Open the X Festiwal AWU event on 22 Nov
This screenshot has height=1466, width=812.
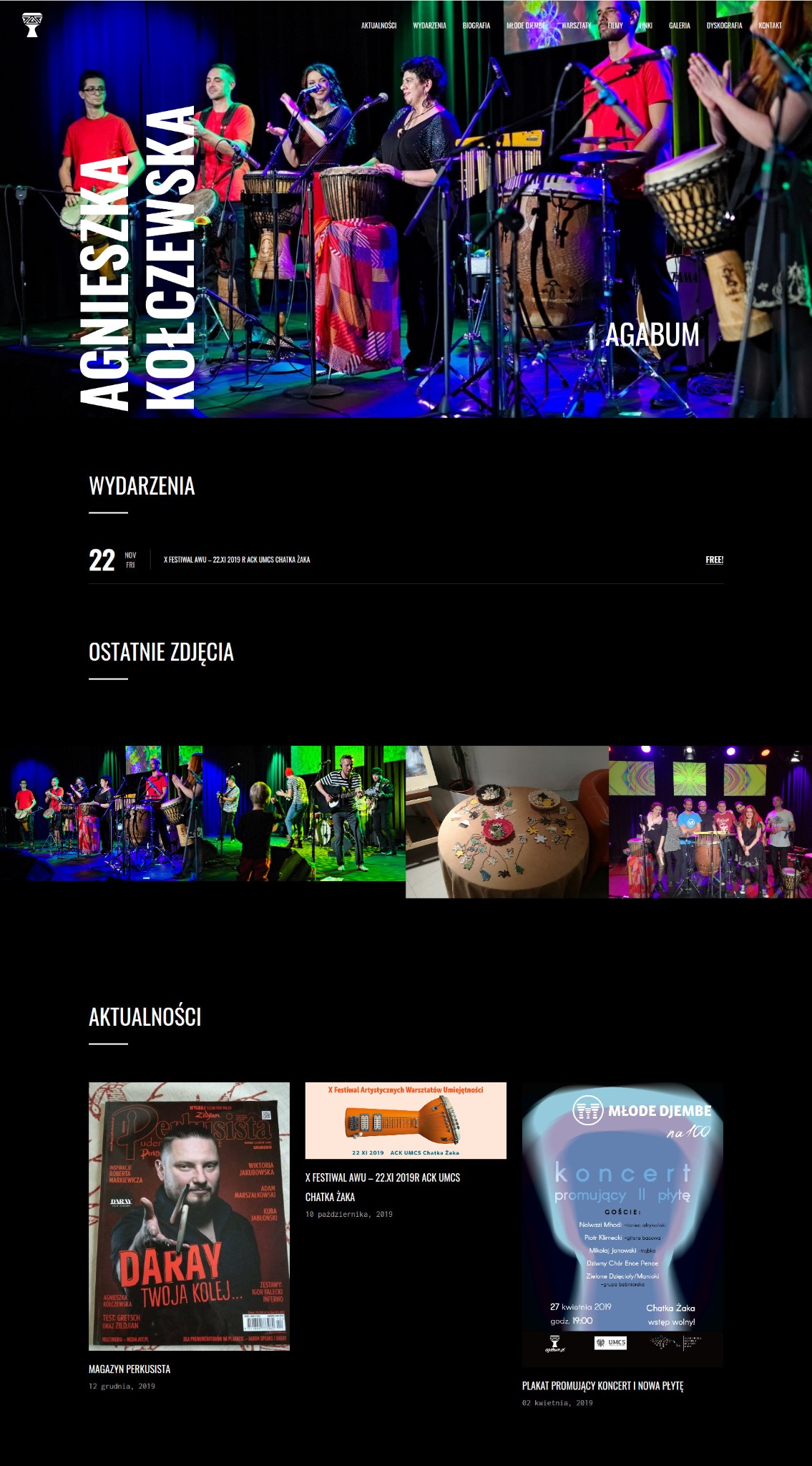click(237, 560)
